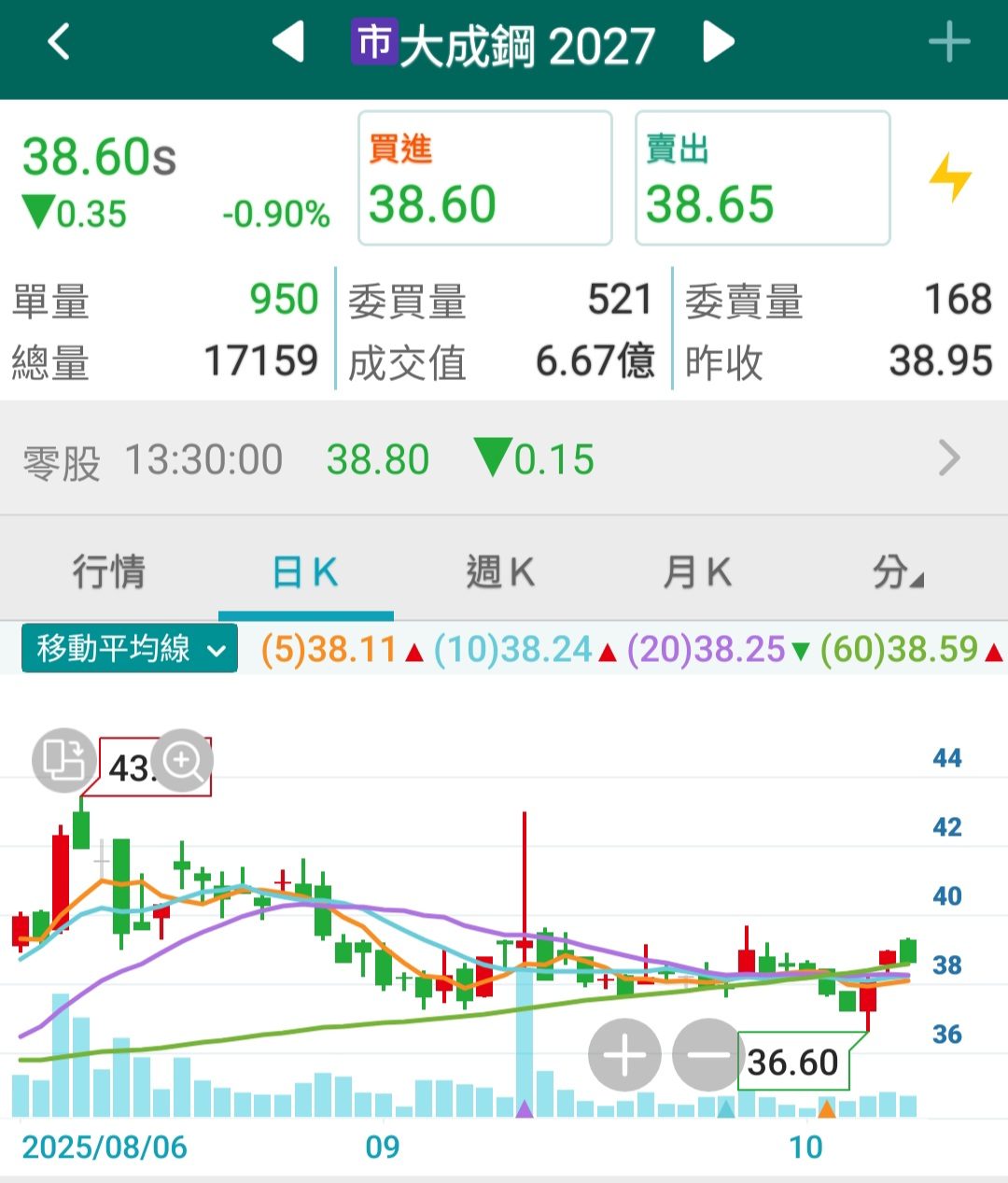This screenshot has width=1008, height=1183.
Task: Zoom in the chart with plus
Action: [624, 1056]
